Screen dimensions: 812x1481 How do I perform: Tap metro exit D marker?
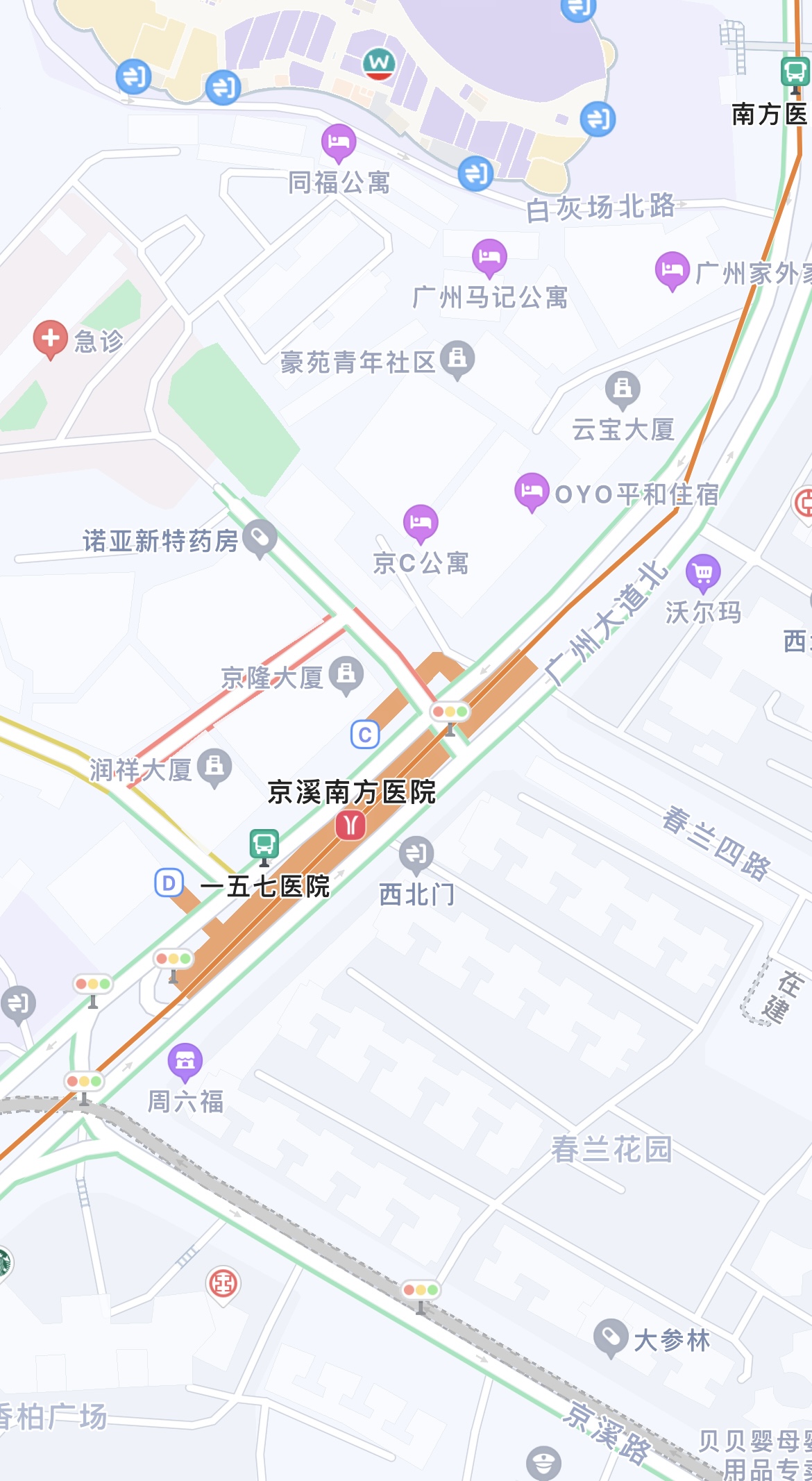point(169,883)
